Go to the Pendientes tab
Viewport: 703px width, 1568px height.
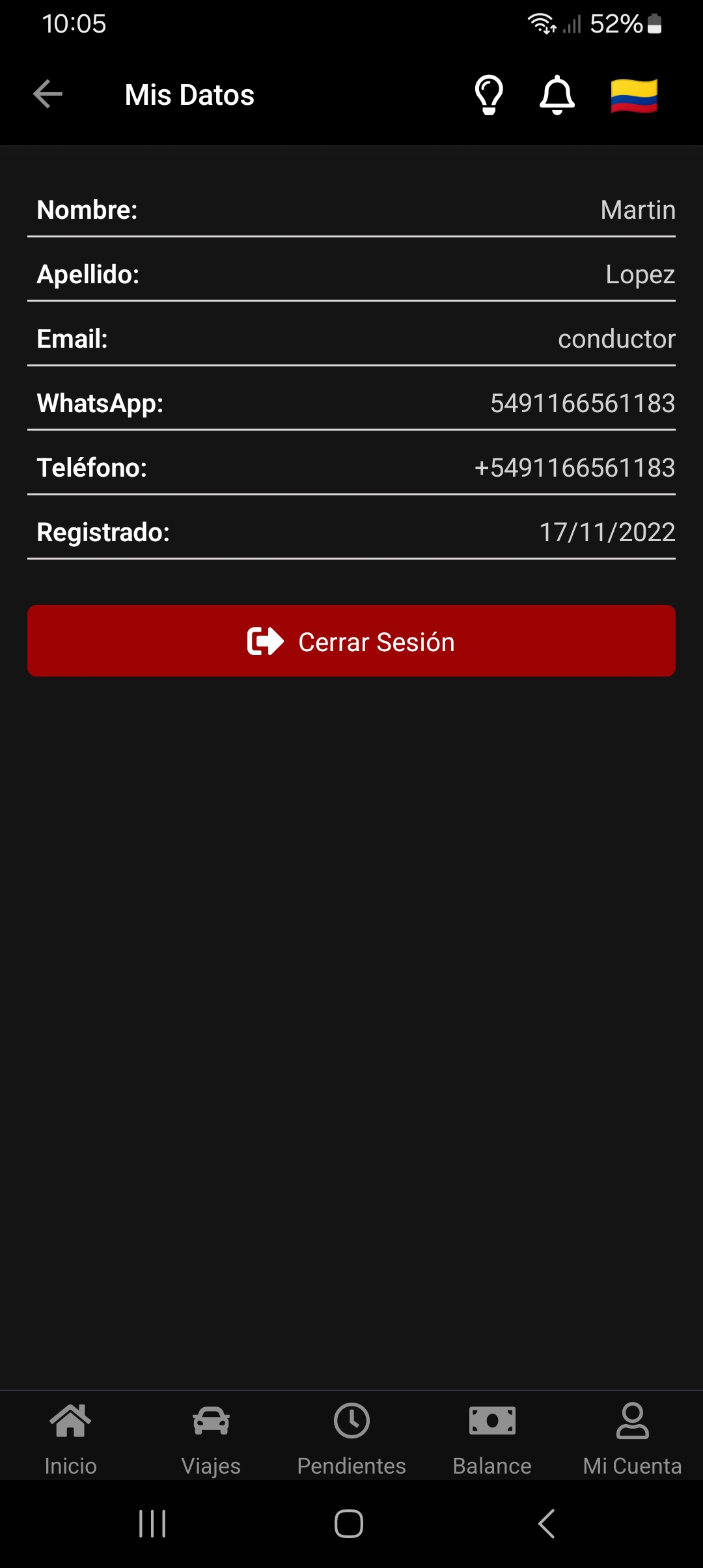point(351,1439)
